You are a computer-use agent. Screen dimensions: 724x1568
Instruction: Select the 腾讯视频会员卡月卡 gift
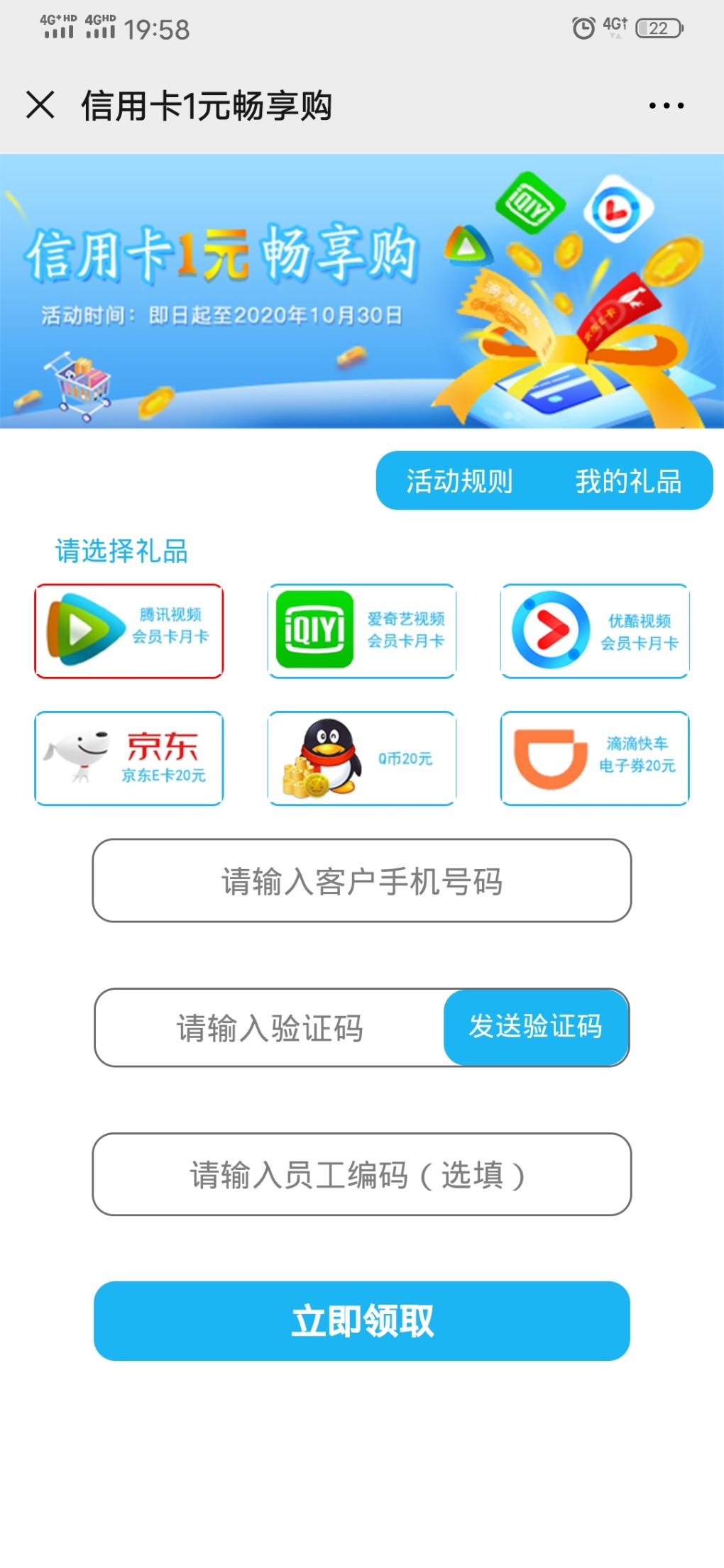129,631
